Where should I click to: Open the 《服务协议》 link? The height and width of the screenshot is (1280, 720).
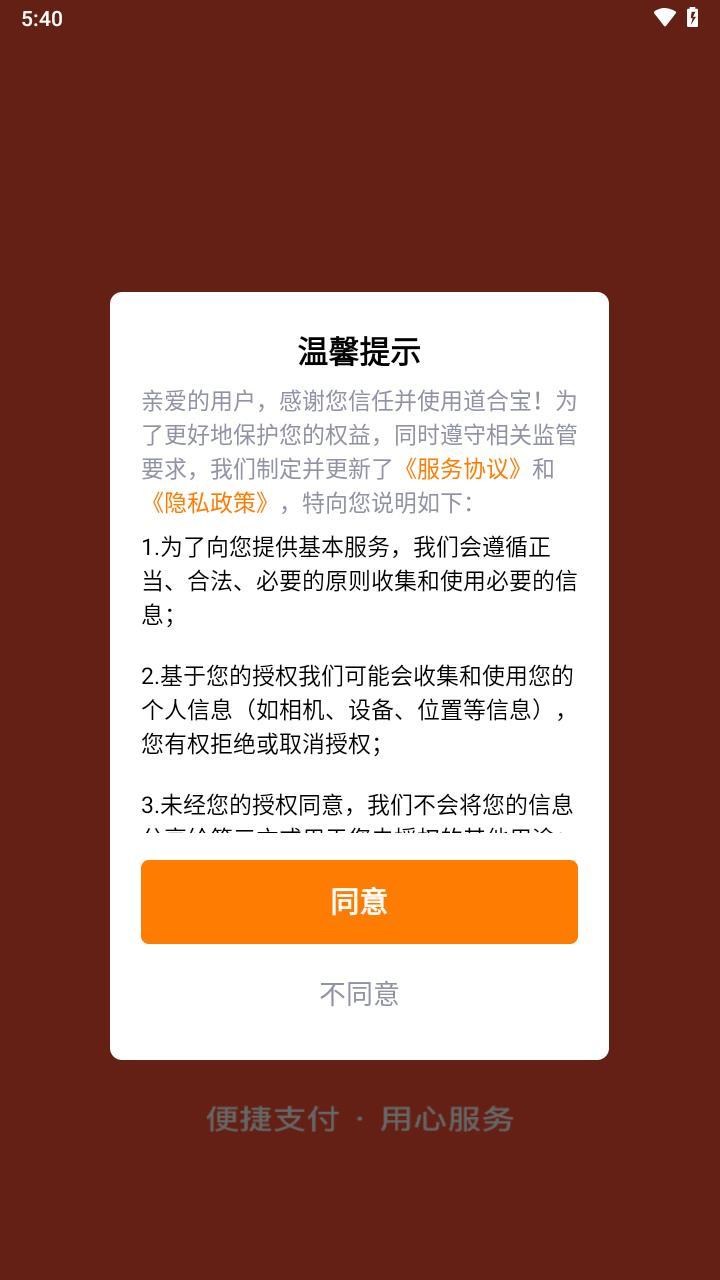click(x=462, y=469)
